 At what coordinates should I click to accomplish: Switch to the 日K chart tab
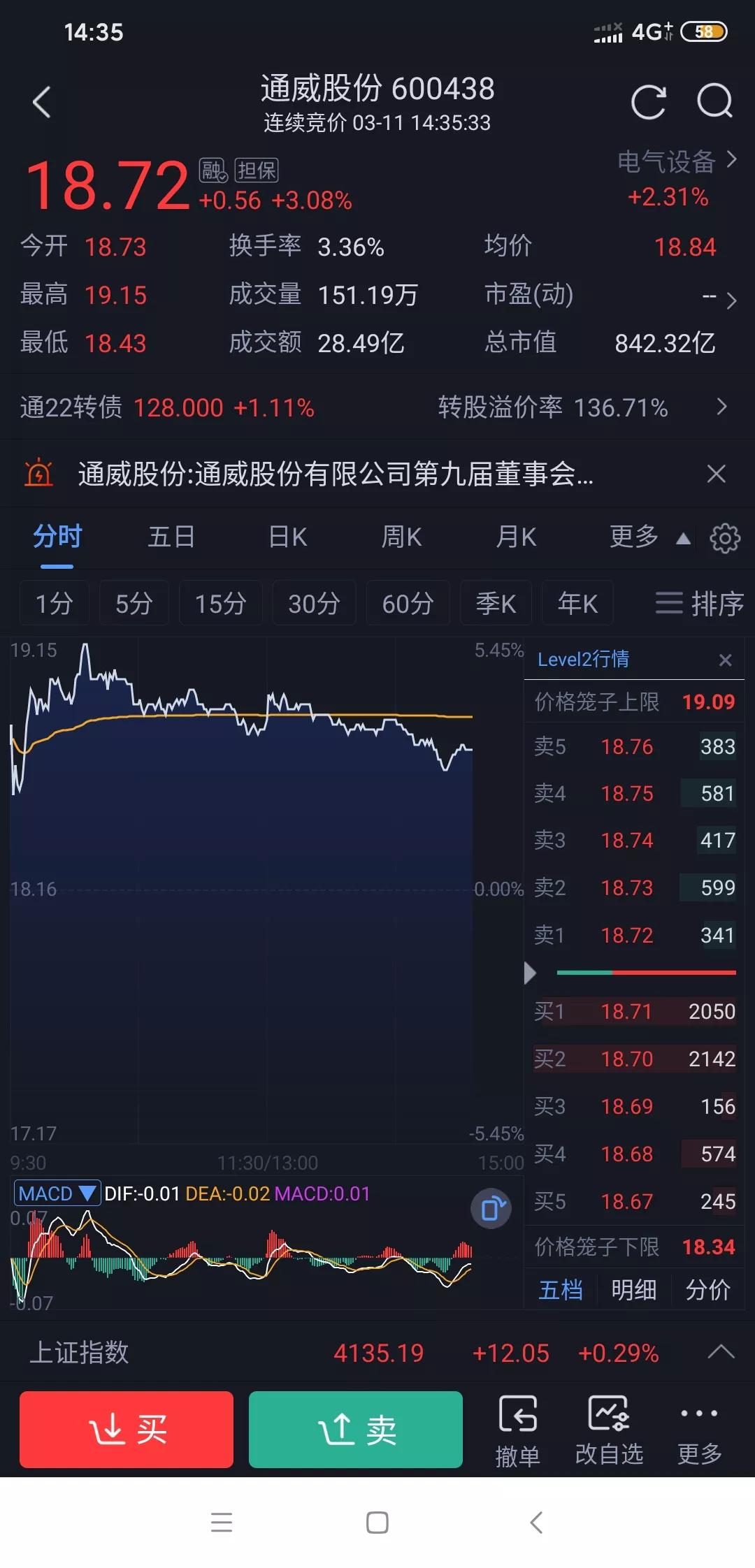pyautogui.click(x=287, y=537)
